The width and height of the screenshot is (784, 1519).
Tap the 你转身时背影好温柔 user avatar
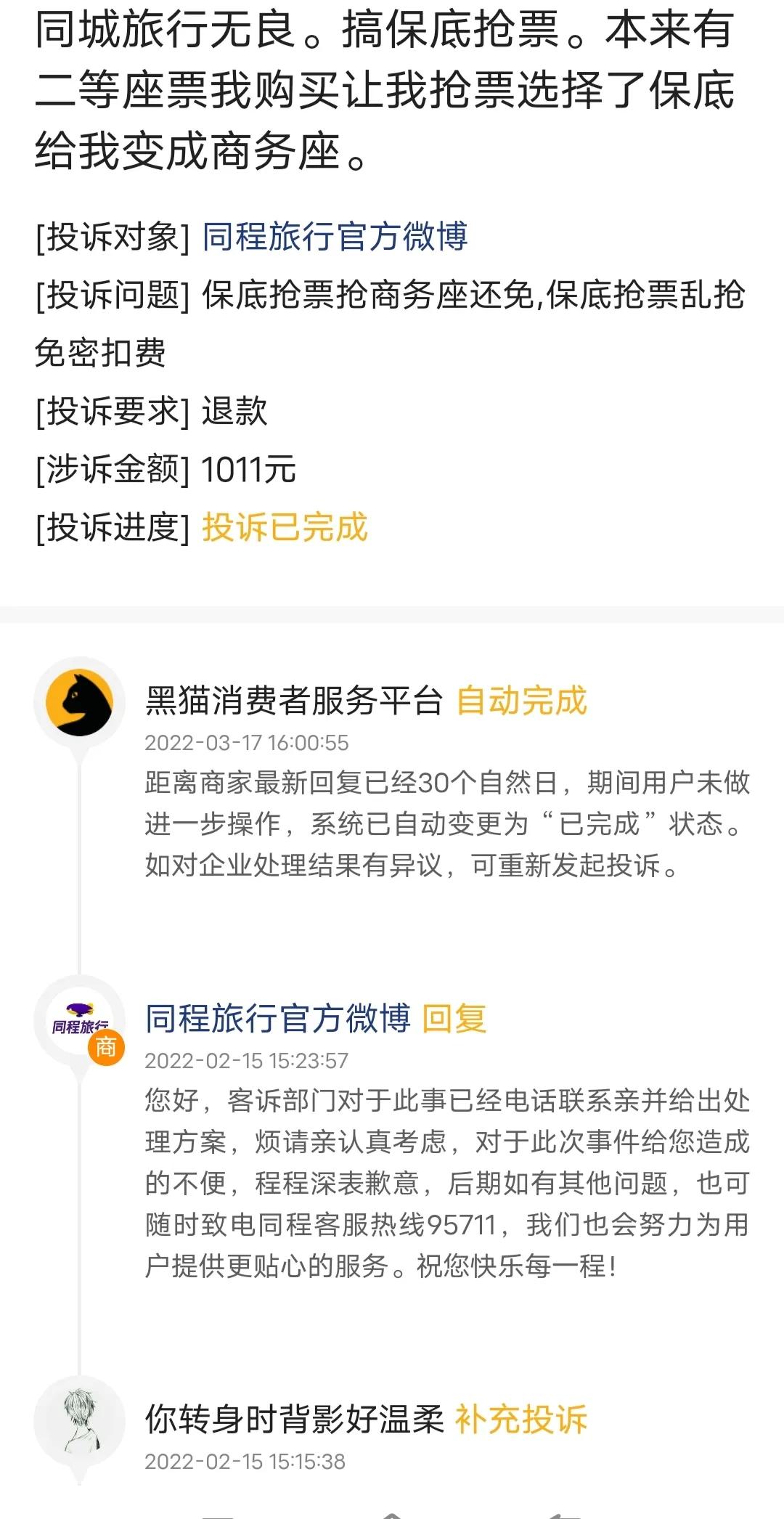tap(81, 1423)
